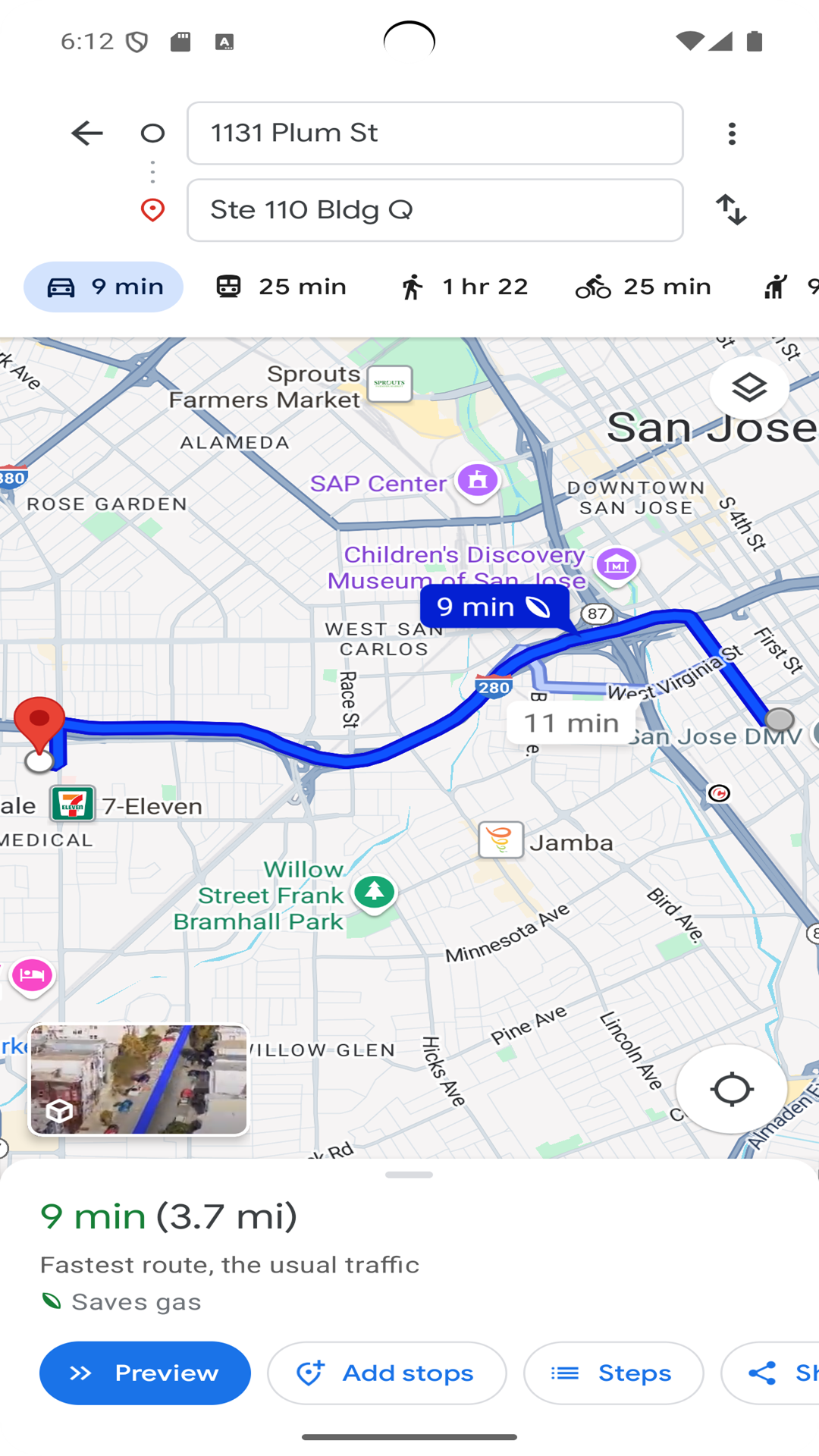Tap Add stops button
Image resolution: width=819 pixels, height=1456 pixels.
click(x=387, y=1373)
